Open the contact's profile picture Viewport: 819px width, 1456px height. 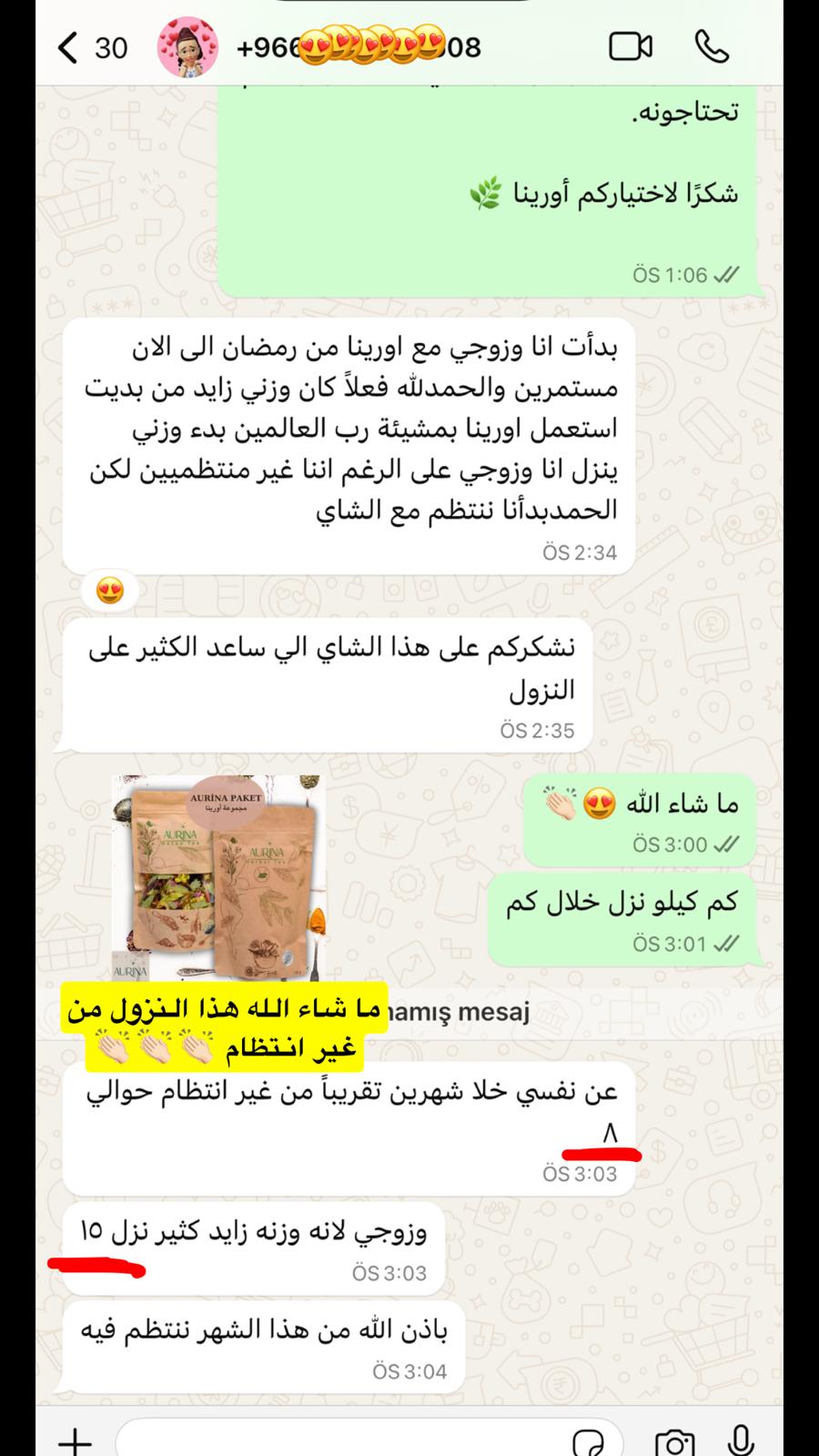click(187, 47)
